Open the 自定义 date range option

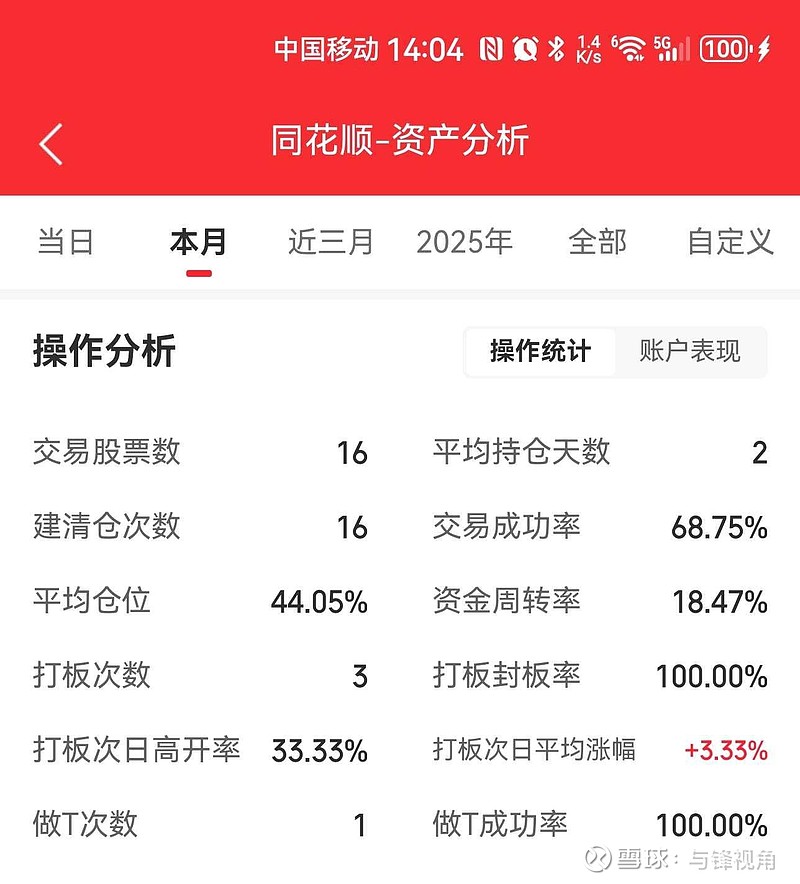(x=730, y=242)
